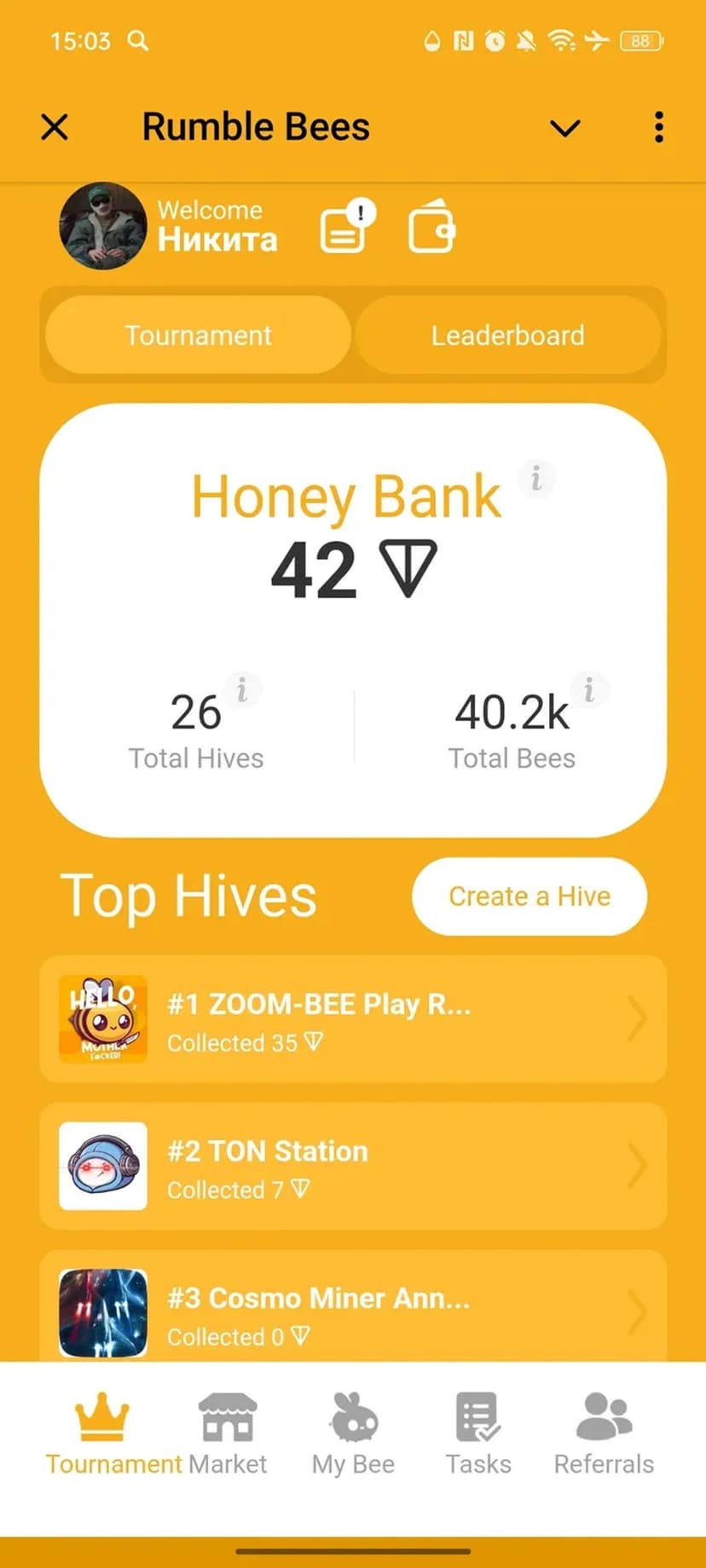Show info about Honey Bank
706x1568 pixels.
(536, 478)
